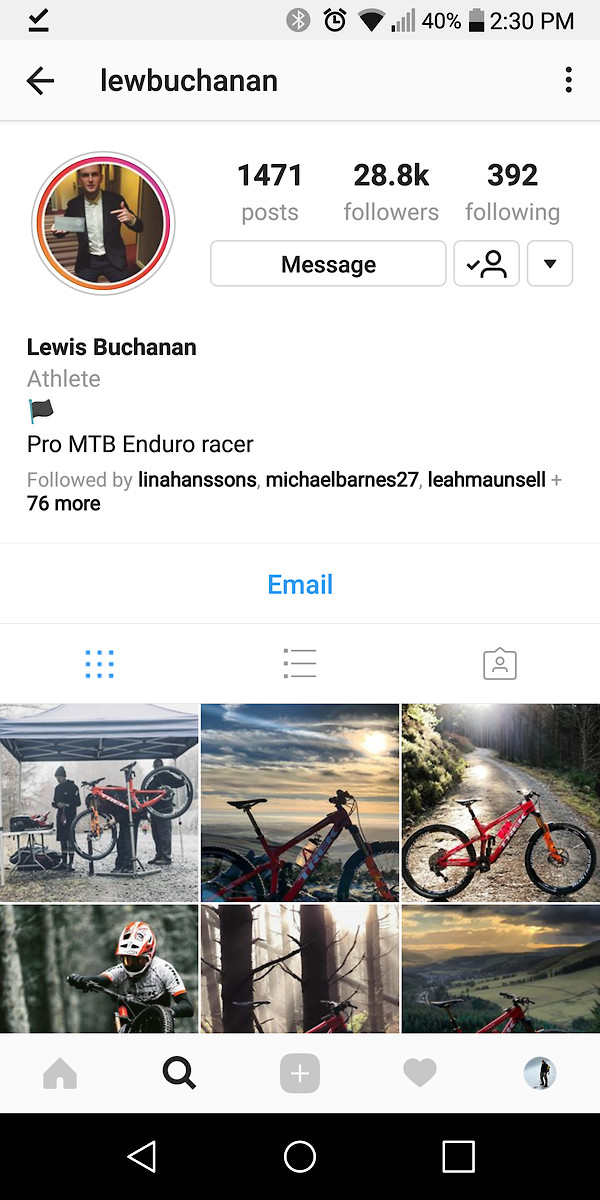
Task: Show tagged photos tab
Action: [499, 663]
